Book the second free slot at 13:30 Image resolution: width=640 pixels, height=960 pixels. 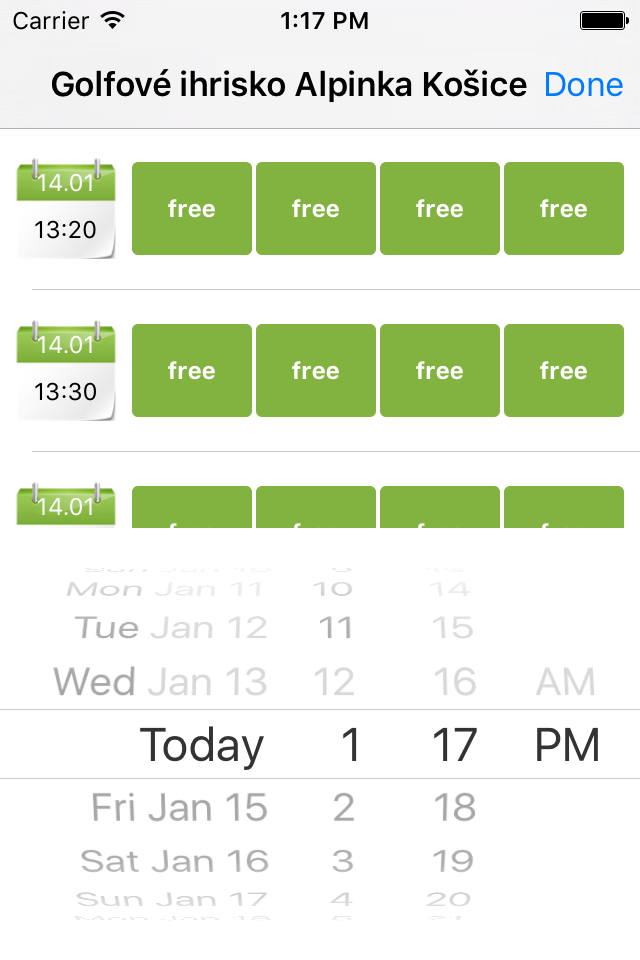click(x=315, y=371)
